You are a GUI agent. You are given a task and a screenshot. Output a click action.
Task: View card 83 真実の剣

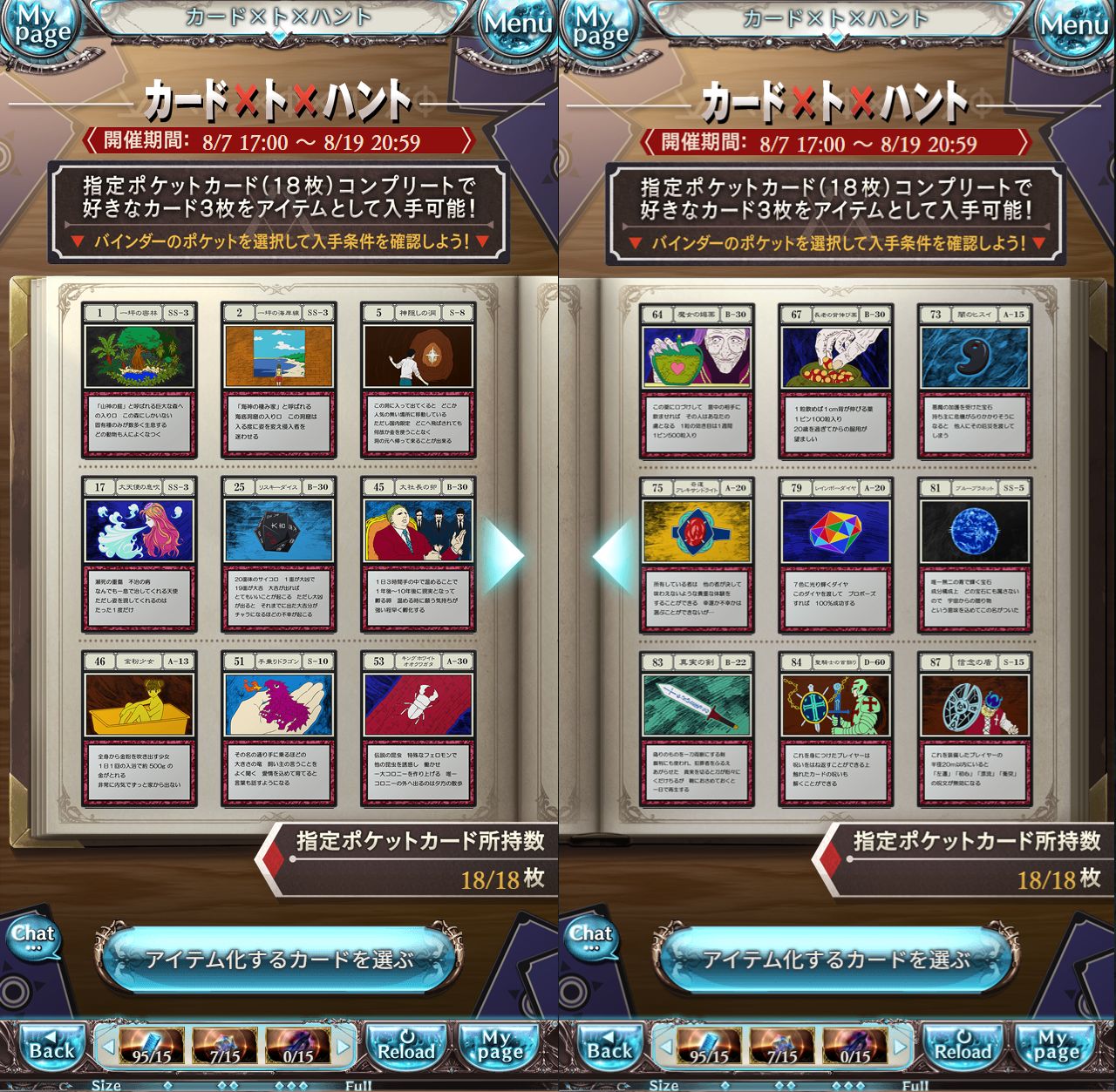click(x=697, y=729)
